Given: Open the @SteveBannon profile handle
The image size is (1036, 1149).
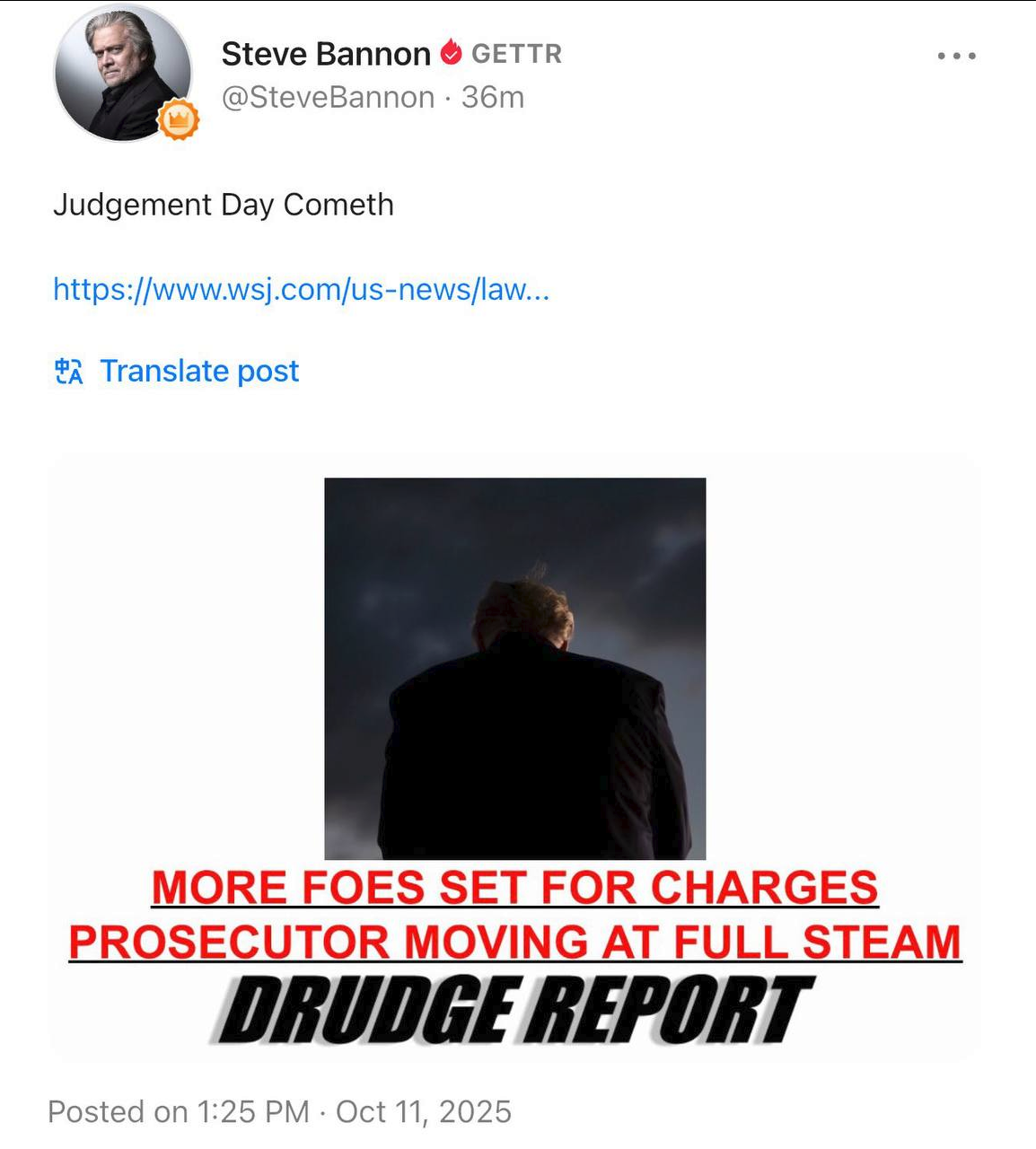Looking at the screenshot, I should [x=328, y=97].
